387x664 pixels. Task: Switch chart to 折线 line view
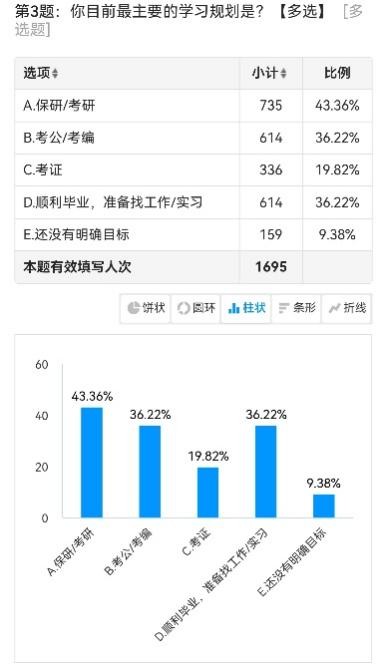pos(346,308)
